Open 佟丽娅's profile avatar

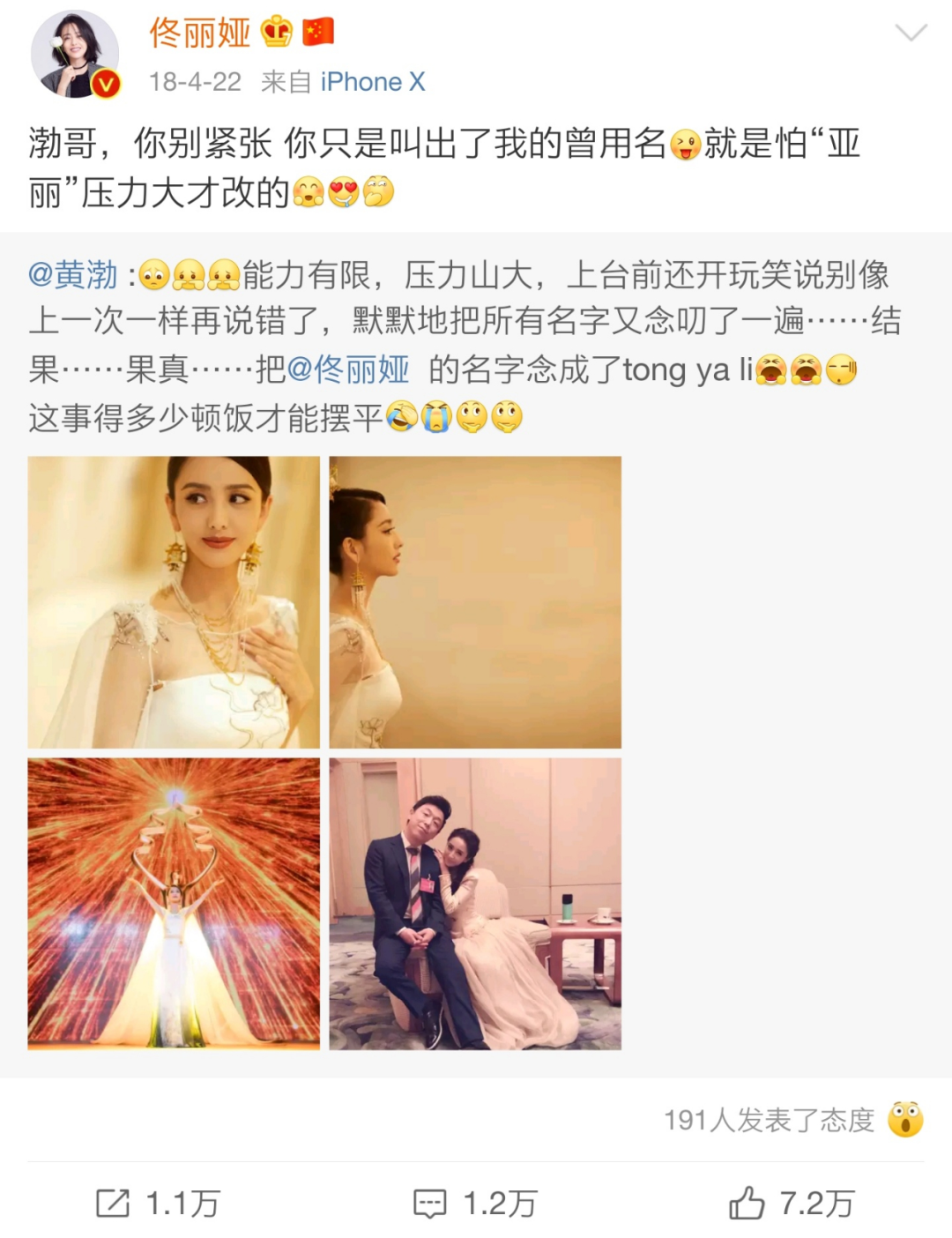75,55
